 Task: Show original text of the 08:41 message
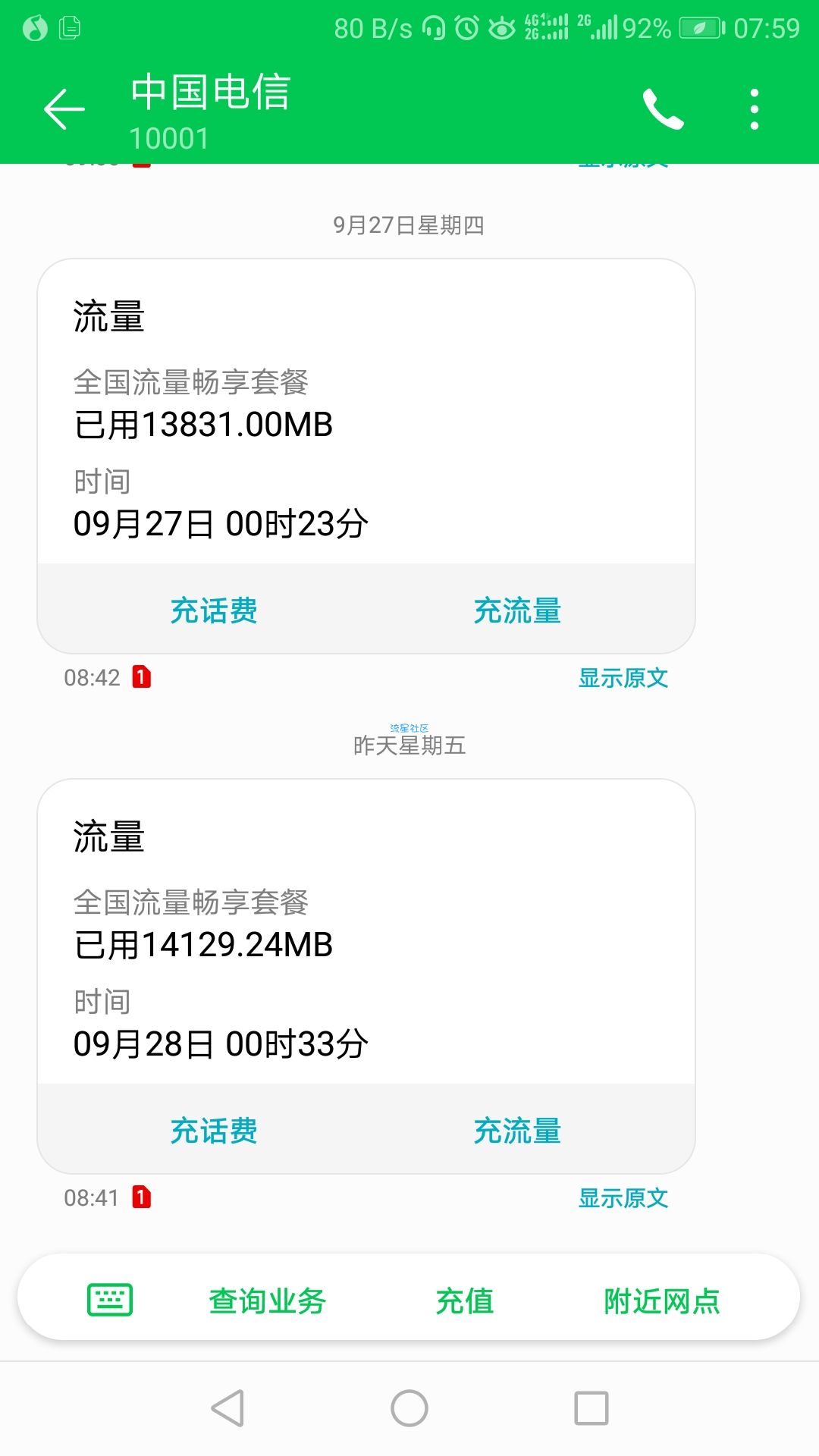623,1198
